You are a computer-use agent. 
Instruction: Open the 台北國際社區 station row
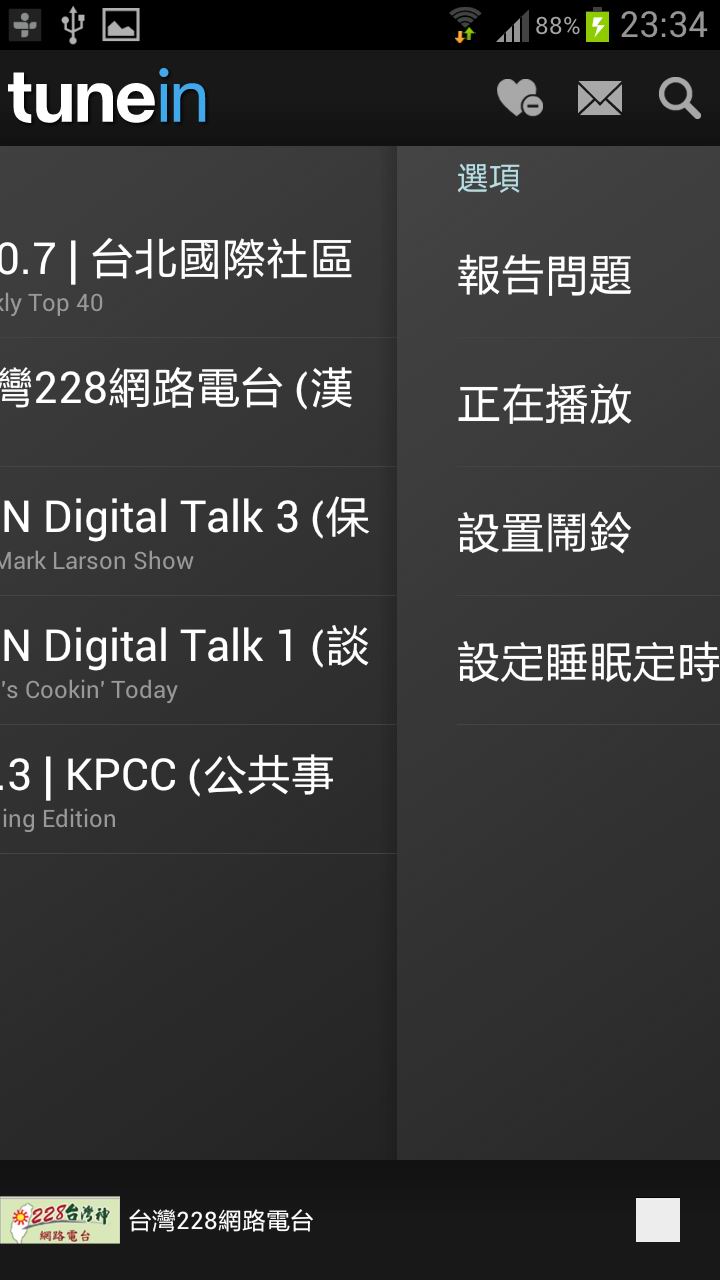pos(198,274)
